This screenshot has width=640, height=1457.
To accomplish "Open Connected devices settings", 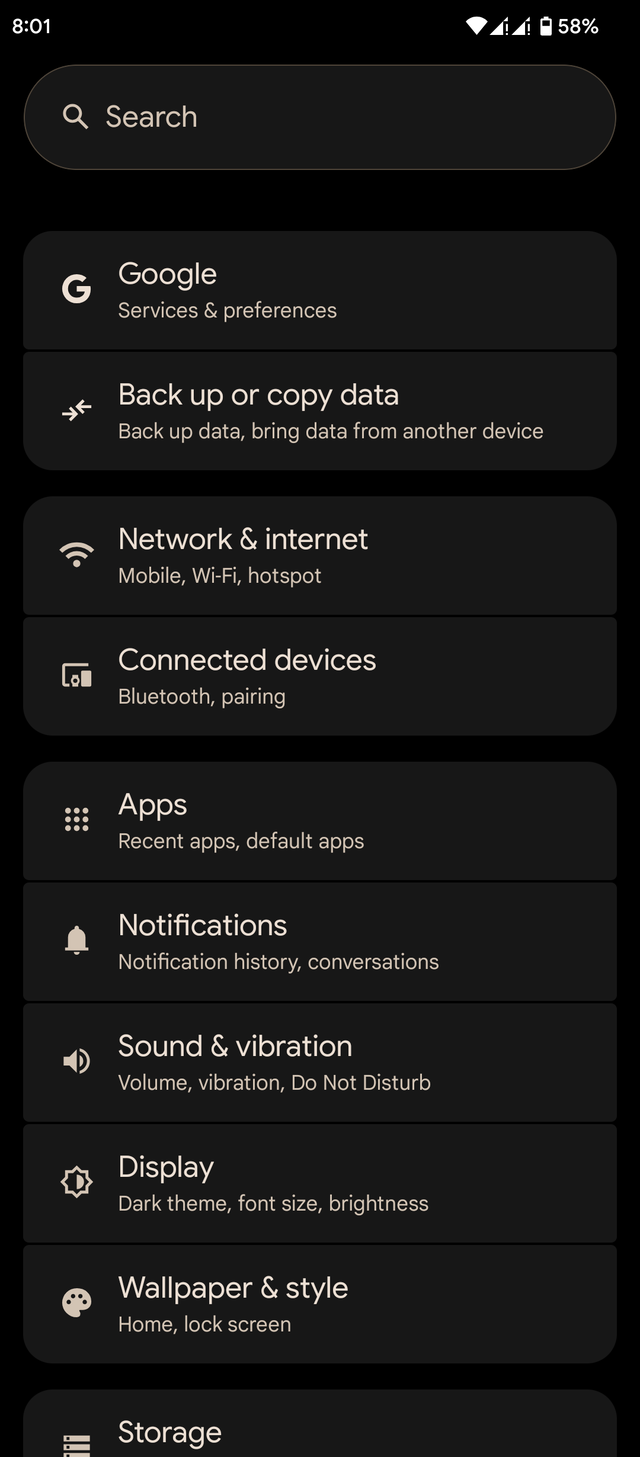I will [319, 676].
